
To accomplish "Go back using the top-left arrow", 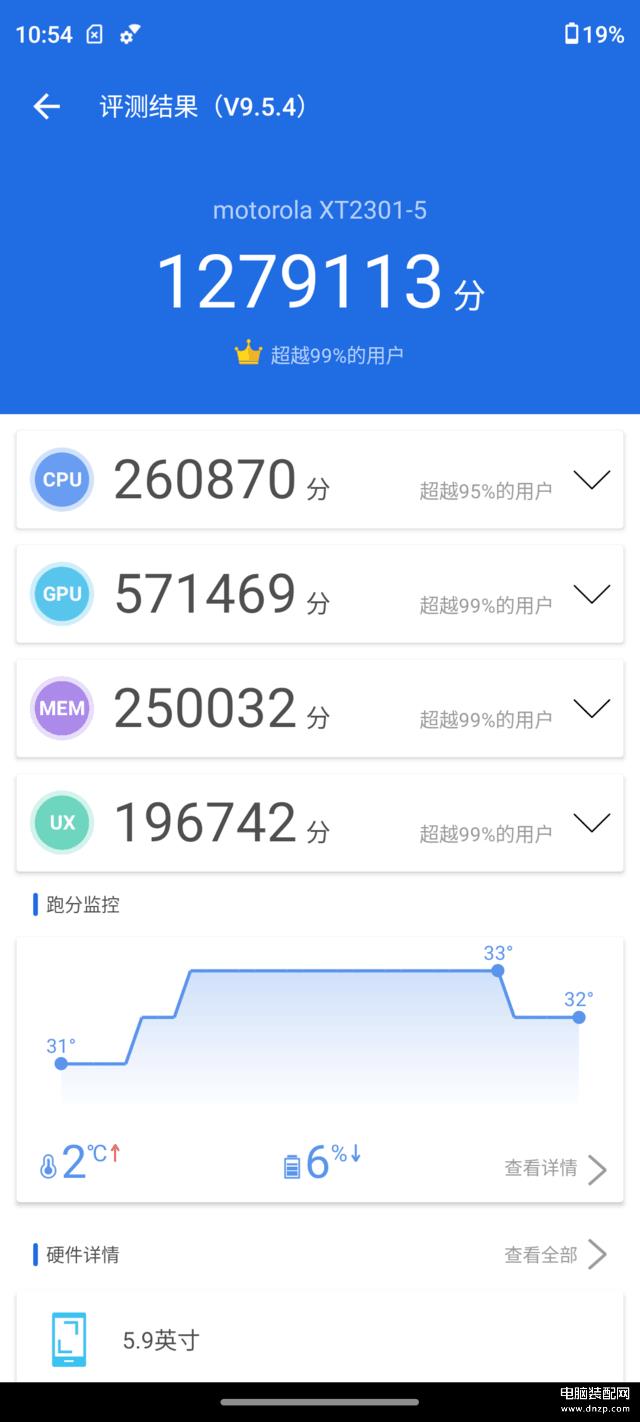I will tap(46, 107).
